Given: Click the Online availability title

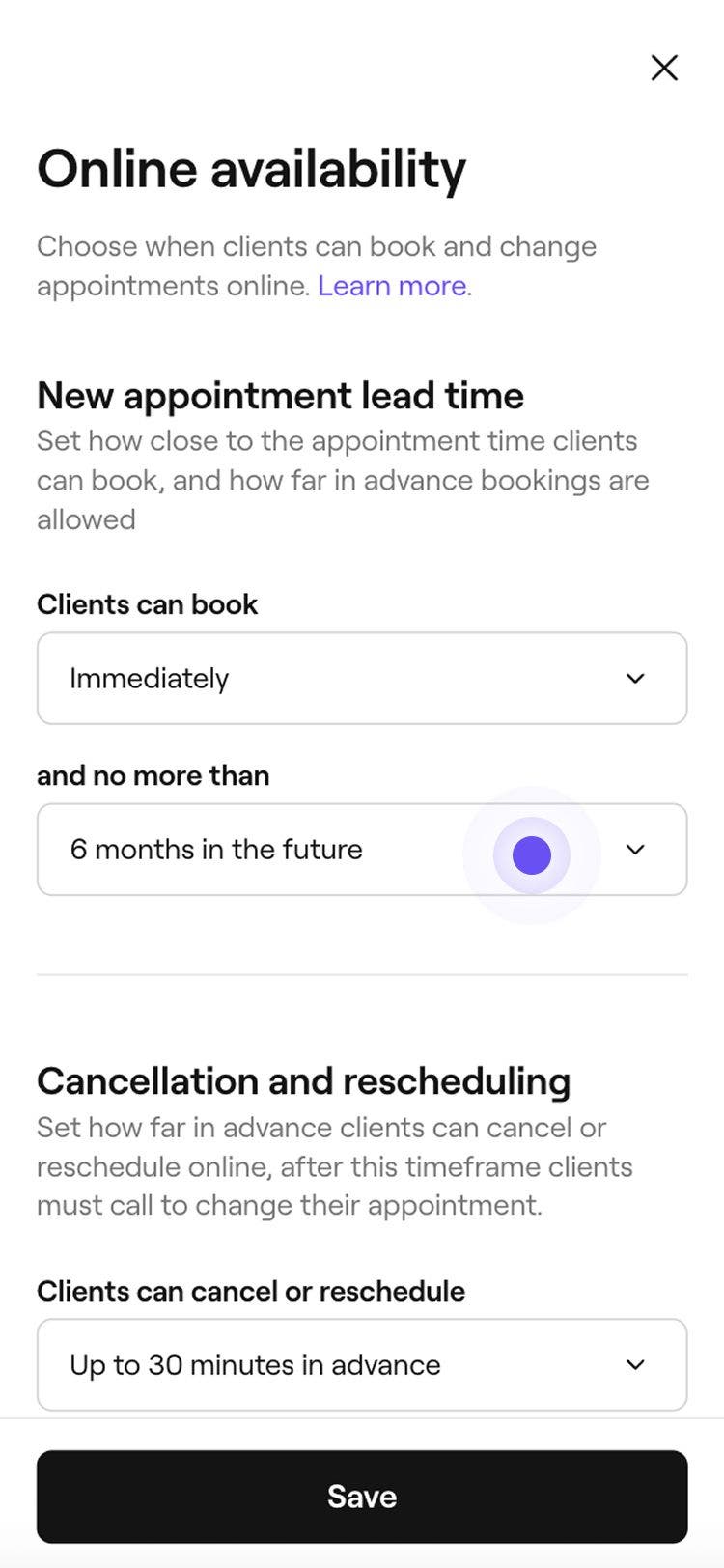Looking at the screenshot, I should coord(251,168).
